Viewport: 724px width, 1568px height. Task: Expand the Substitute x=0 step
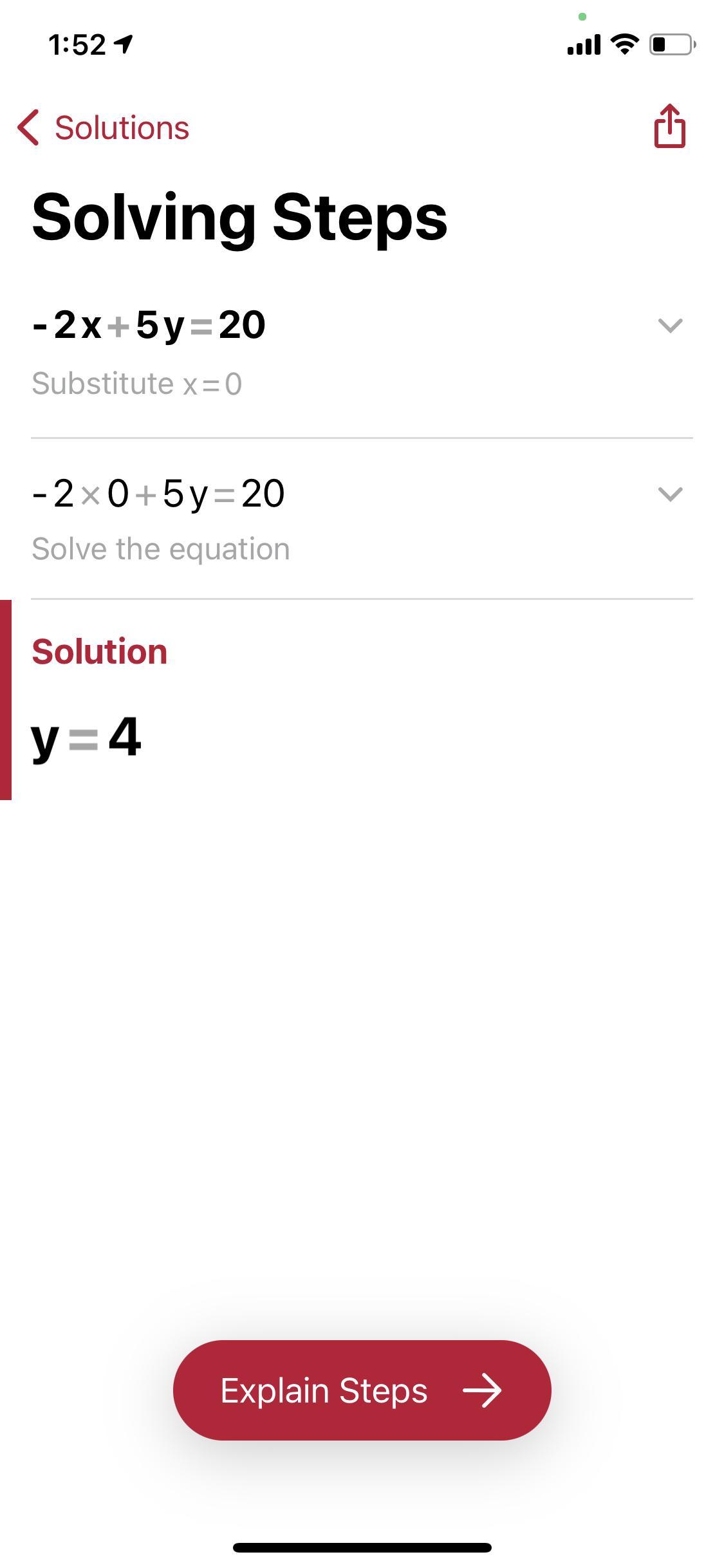pos(670,326)
